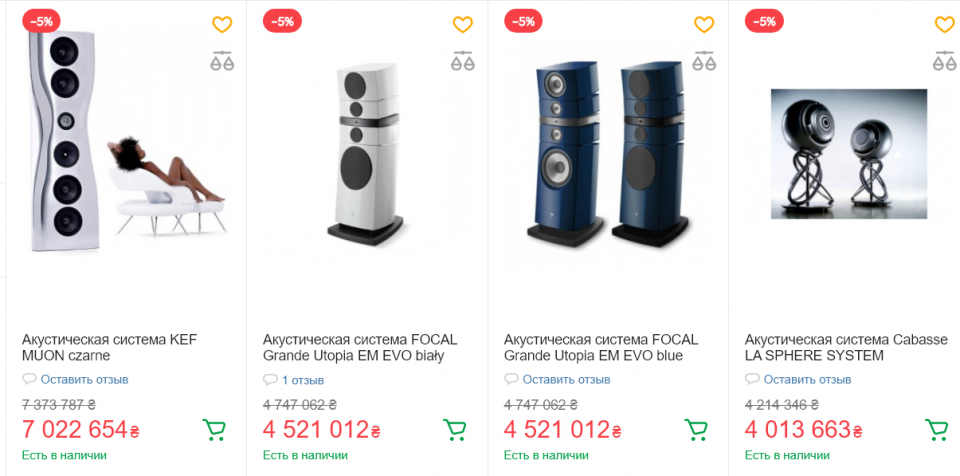Favorite FOCAL Grande Utopia EM EVO blue
The height and width of the screenshot is (476, 960).
704,25
